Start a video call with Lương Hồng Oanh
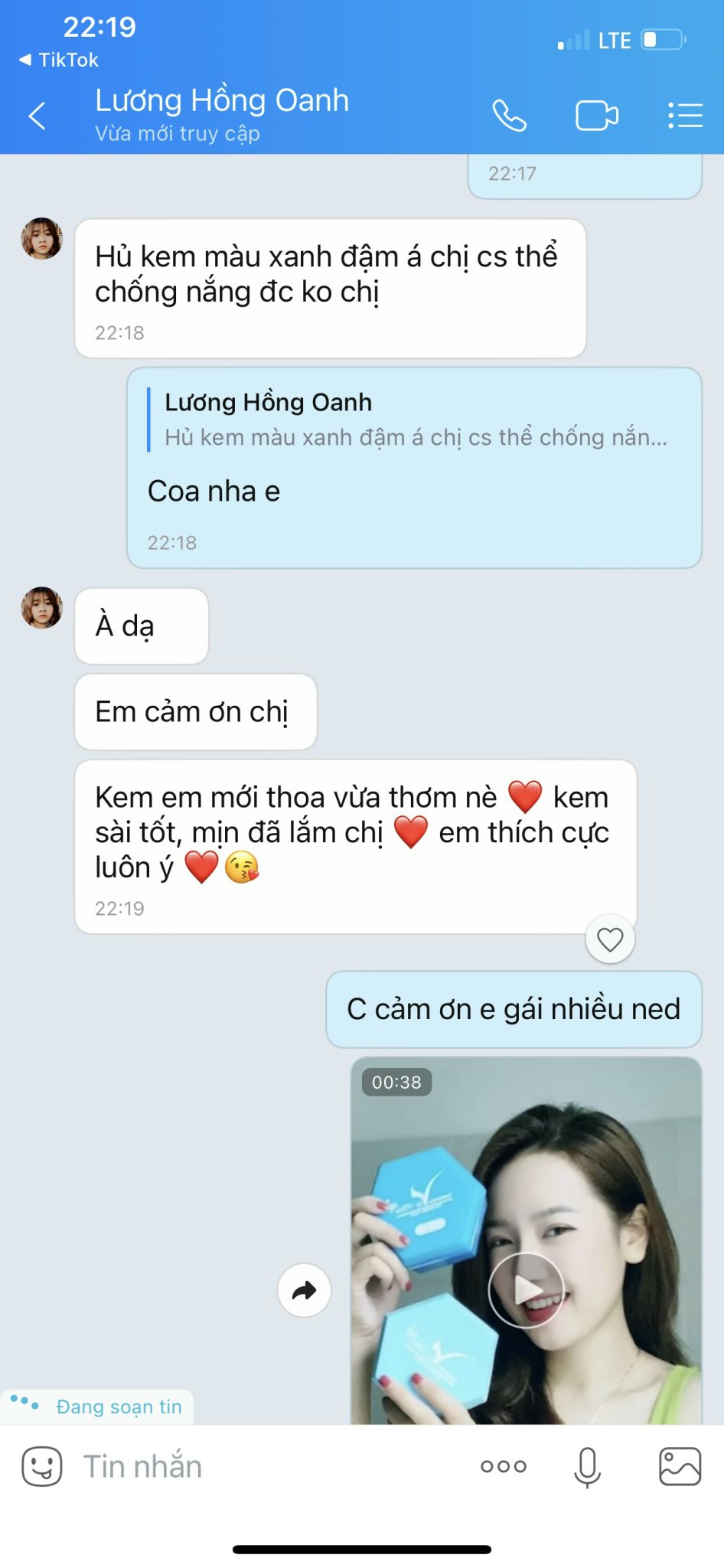The width and height of the screenshot is (724, 1568). coord(596,116)
